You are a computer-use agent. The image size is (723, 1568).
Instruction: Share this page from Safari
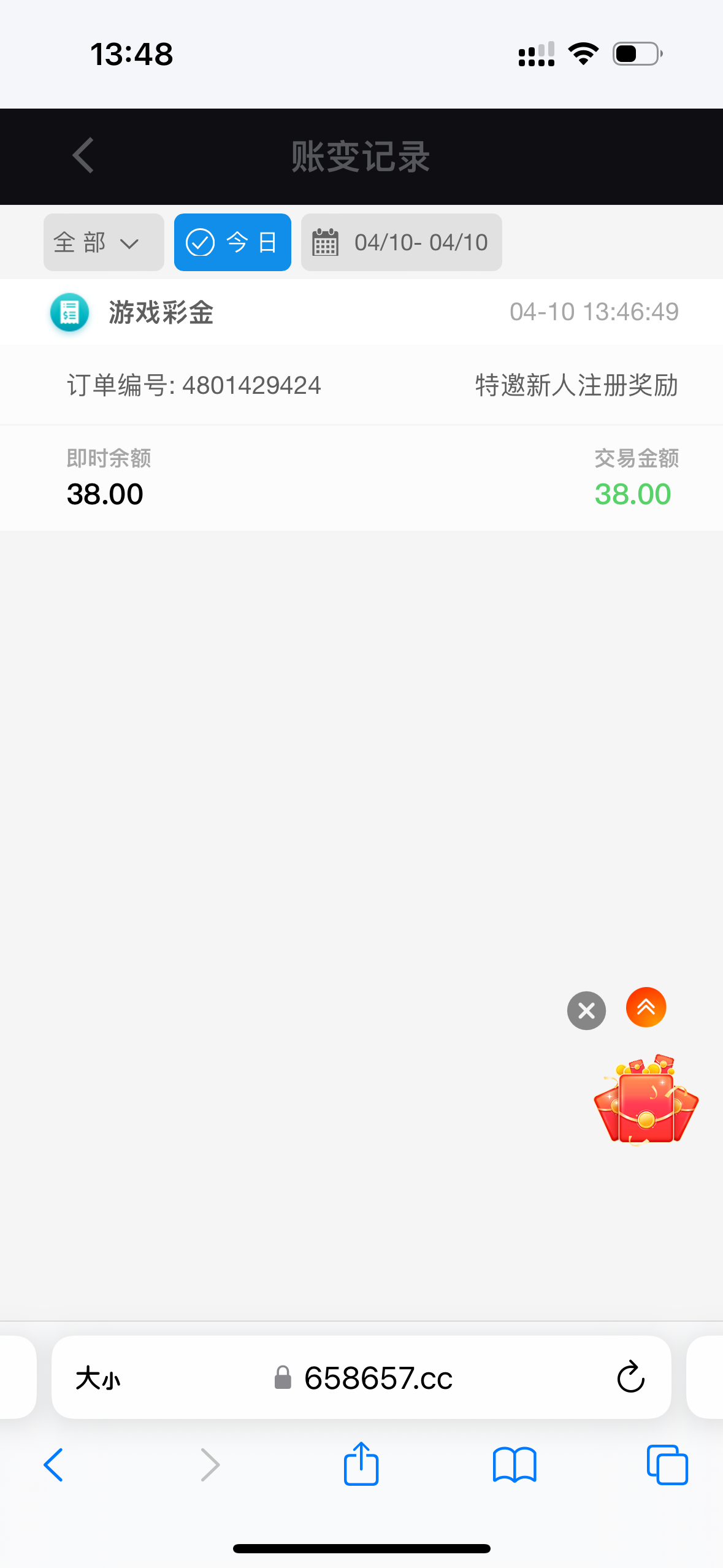(361, 1464)
